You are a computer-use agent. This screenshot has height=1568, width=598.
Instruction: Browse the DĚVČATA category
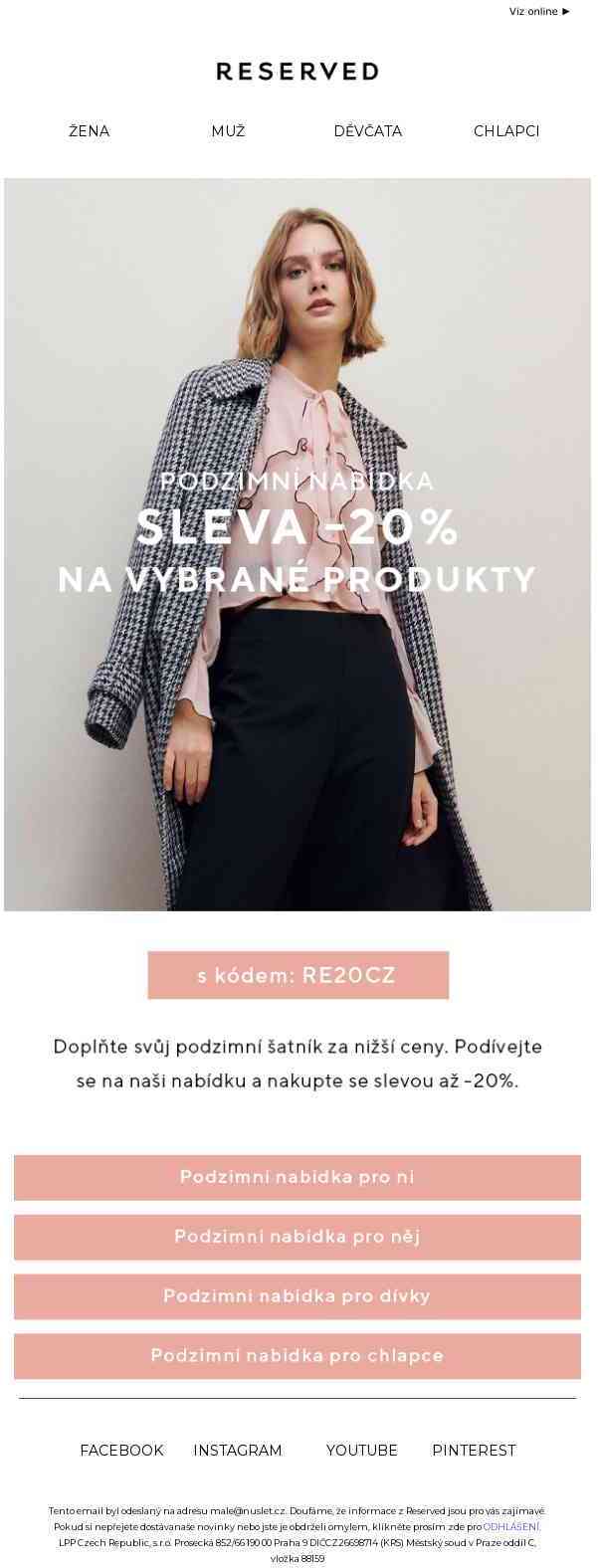pyautogui.click(x=368, y=131)
